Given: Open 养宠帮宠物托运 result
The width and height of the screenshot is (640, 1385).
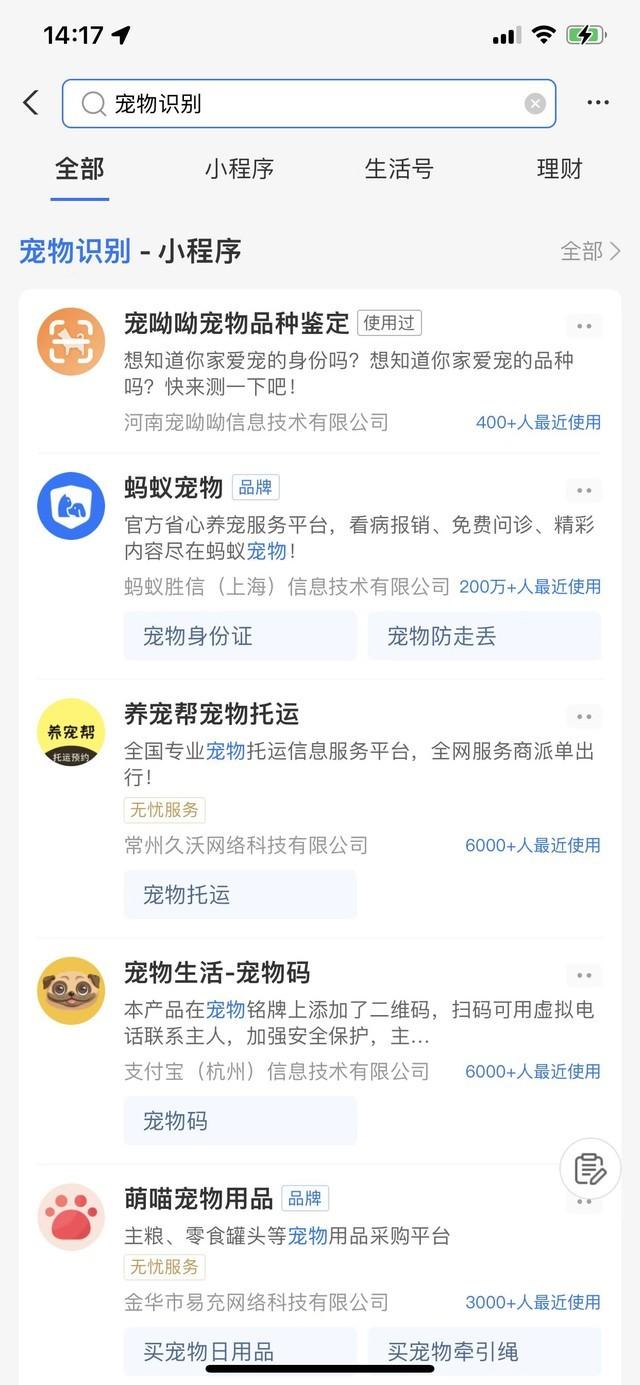Looking at the screenshot, I should tap(211, 714).
